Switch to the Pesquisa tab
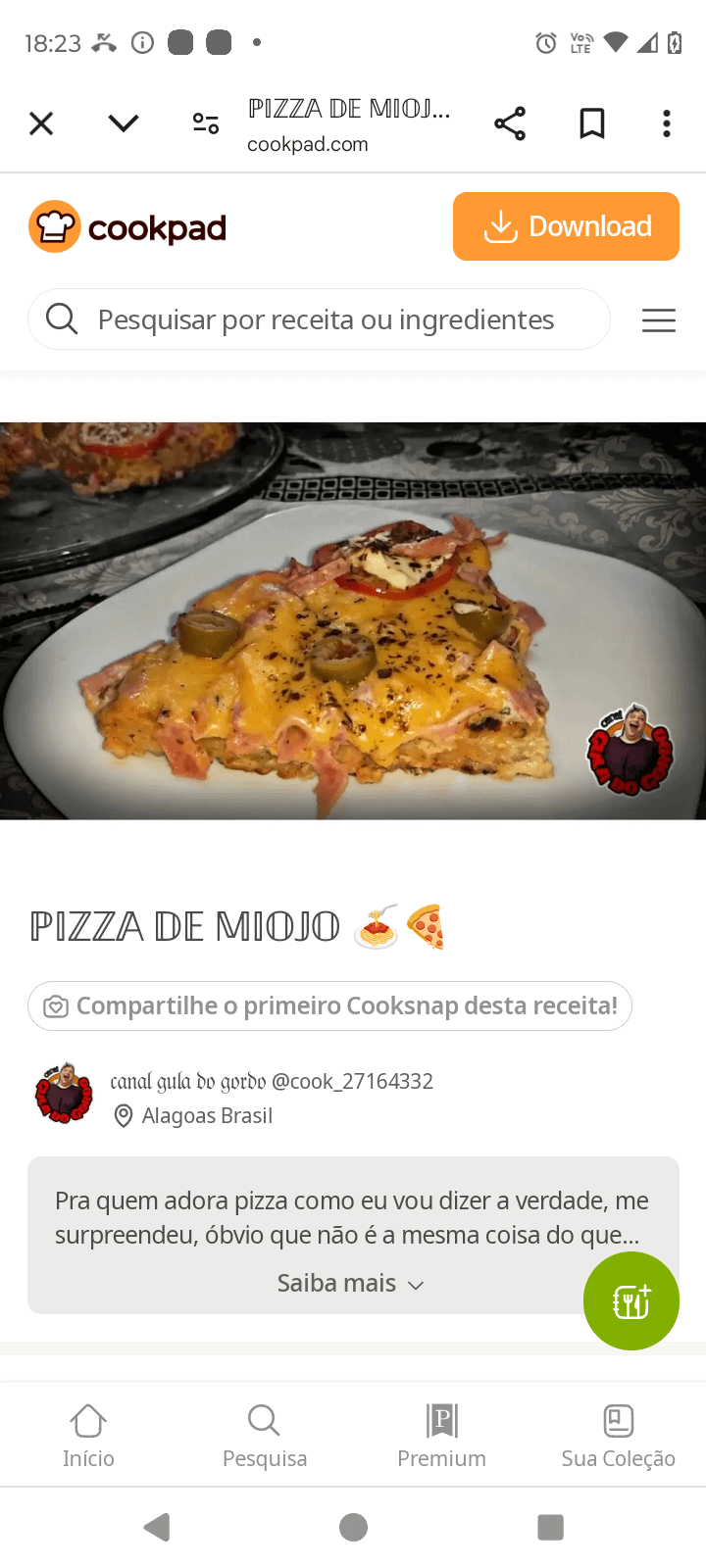 [x=265, y=1436]
